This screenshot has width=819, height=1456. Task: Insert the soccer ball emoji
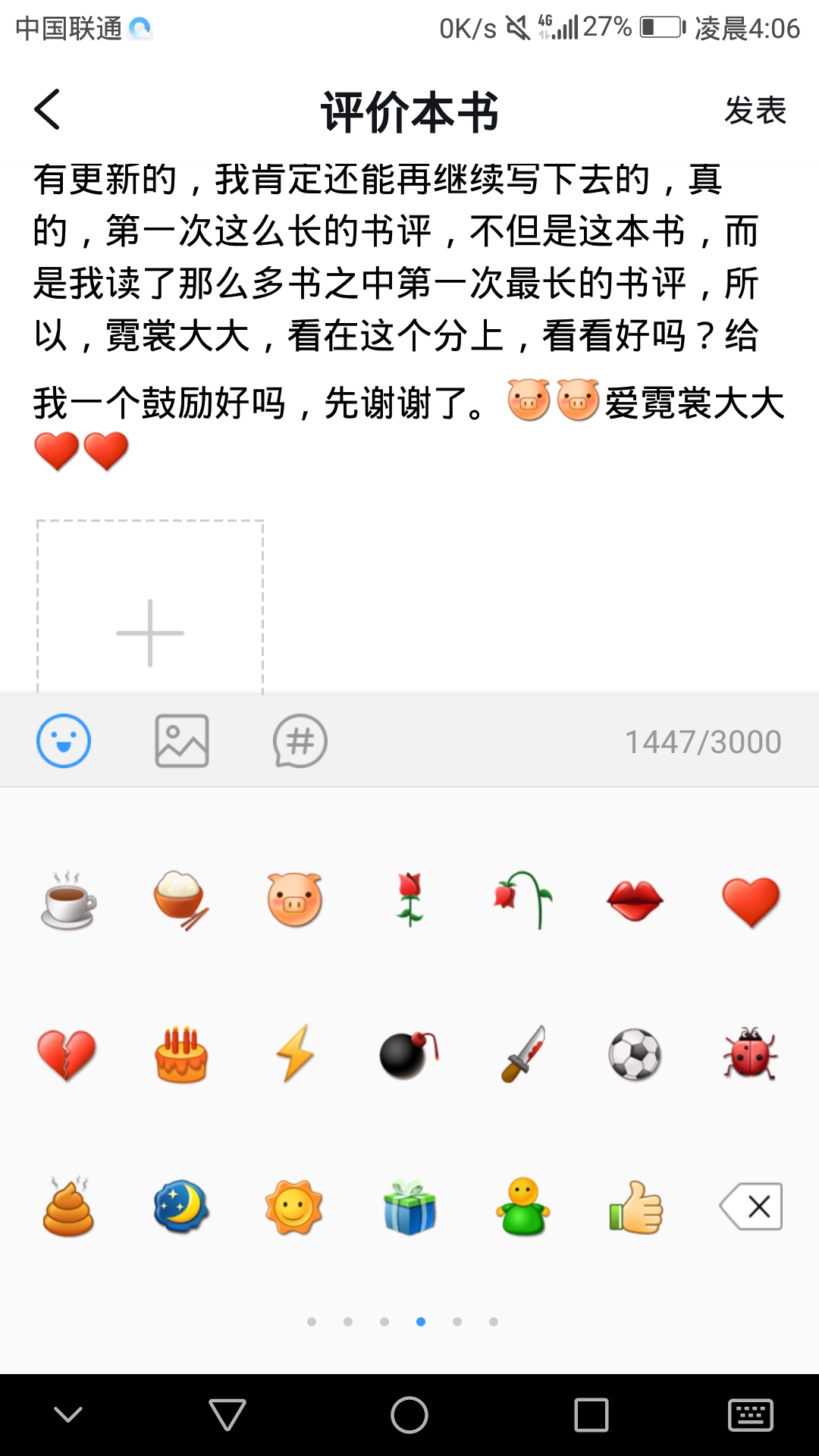point(635,1054)
